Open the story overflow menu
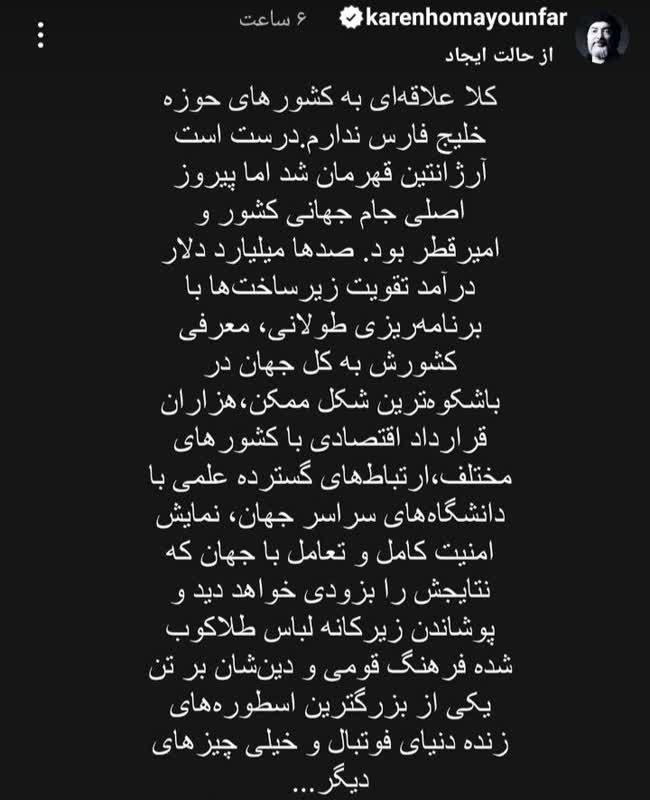650x800 pixels. click(x=40, y=37)
